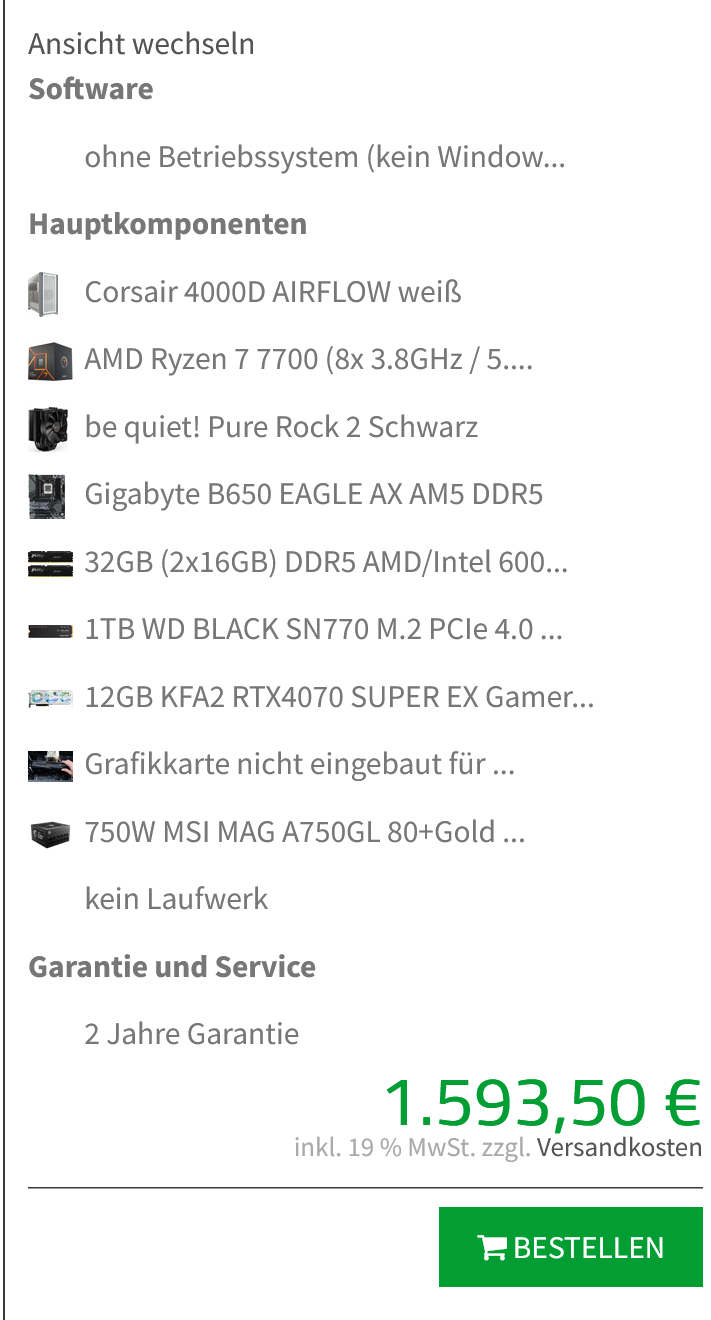711x1320 pixels.
Task: Choose the Gigabyte B650 EAGLE AX mainboard row
Action: tap(313, 494)
